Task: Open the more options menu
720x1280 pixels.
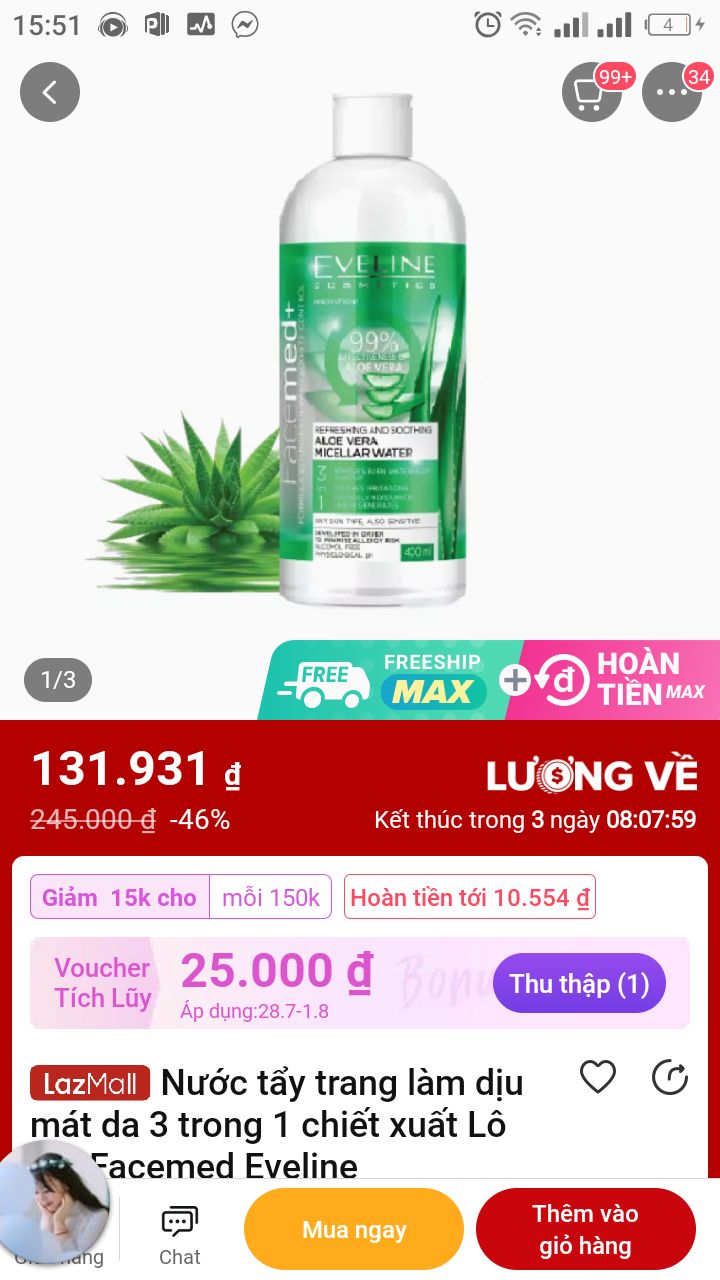Action: click(x=671, y=92)
